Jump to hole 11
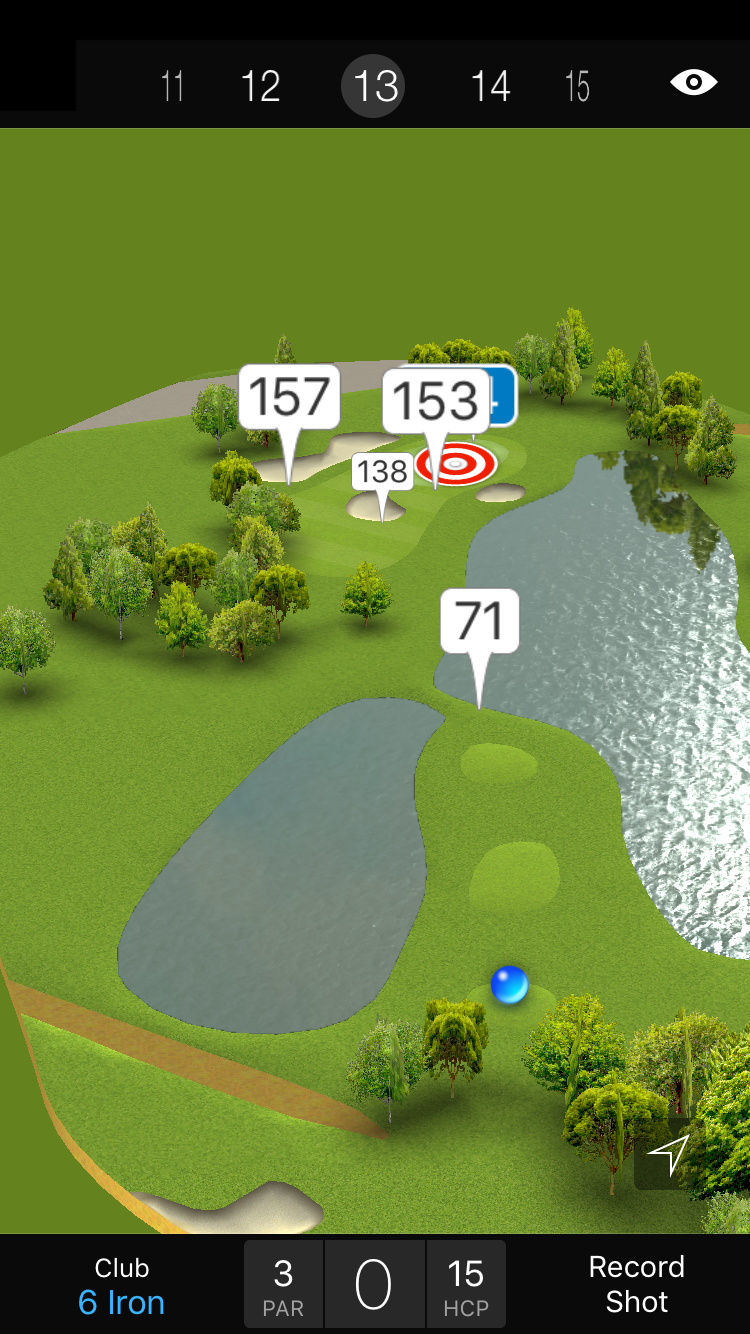Image resolution: width=750 pixels, height=1334 pixels. pos(172,87)
